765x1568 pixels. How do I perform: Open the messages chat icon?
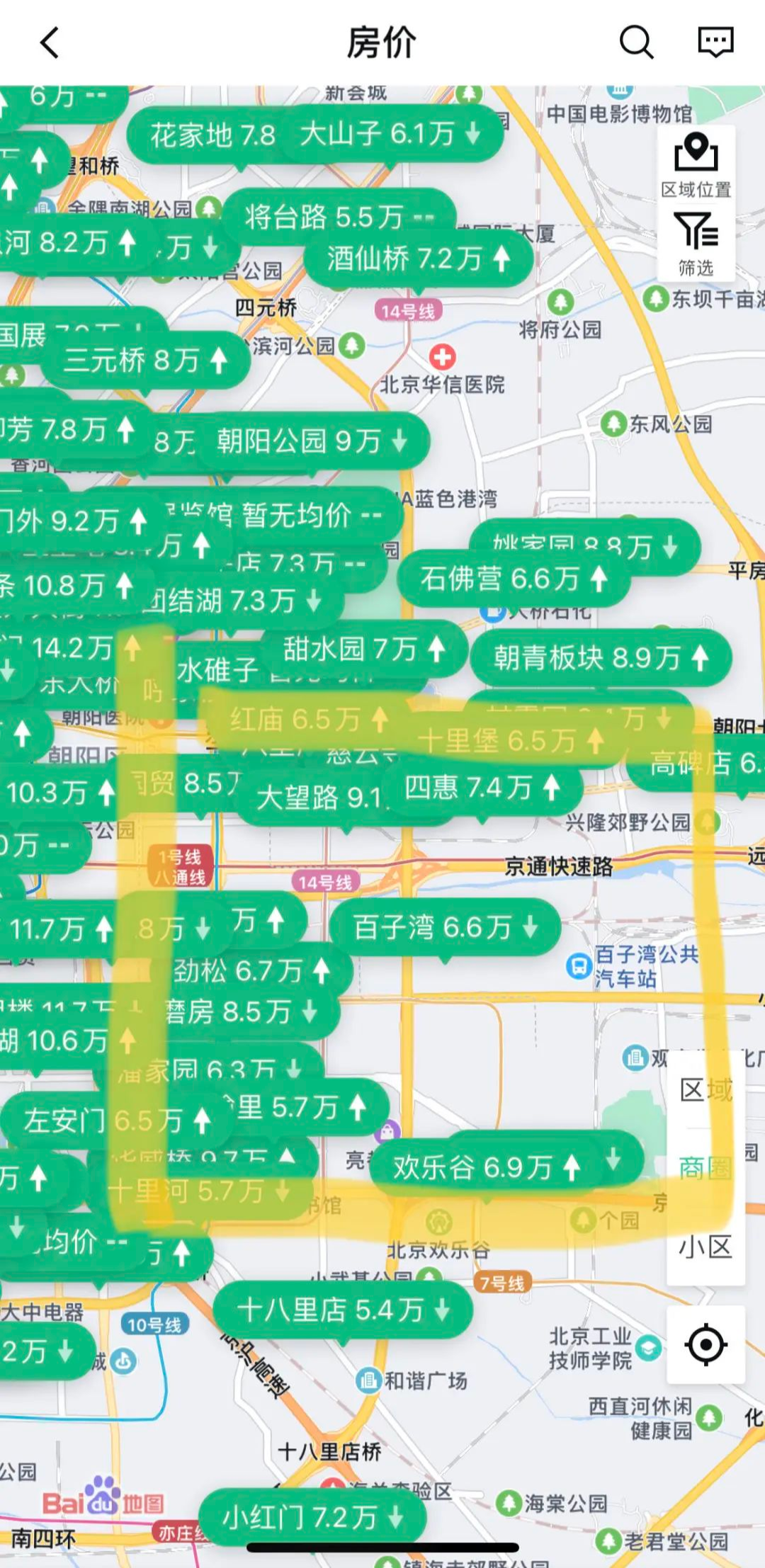(x=715, y=42)
